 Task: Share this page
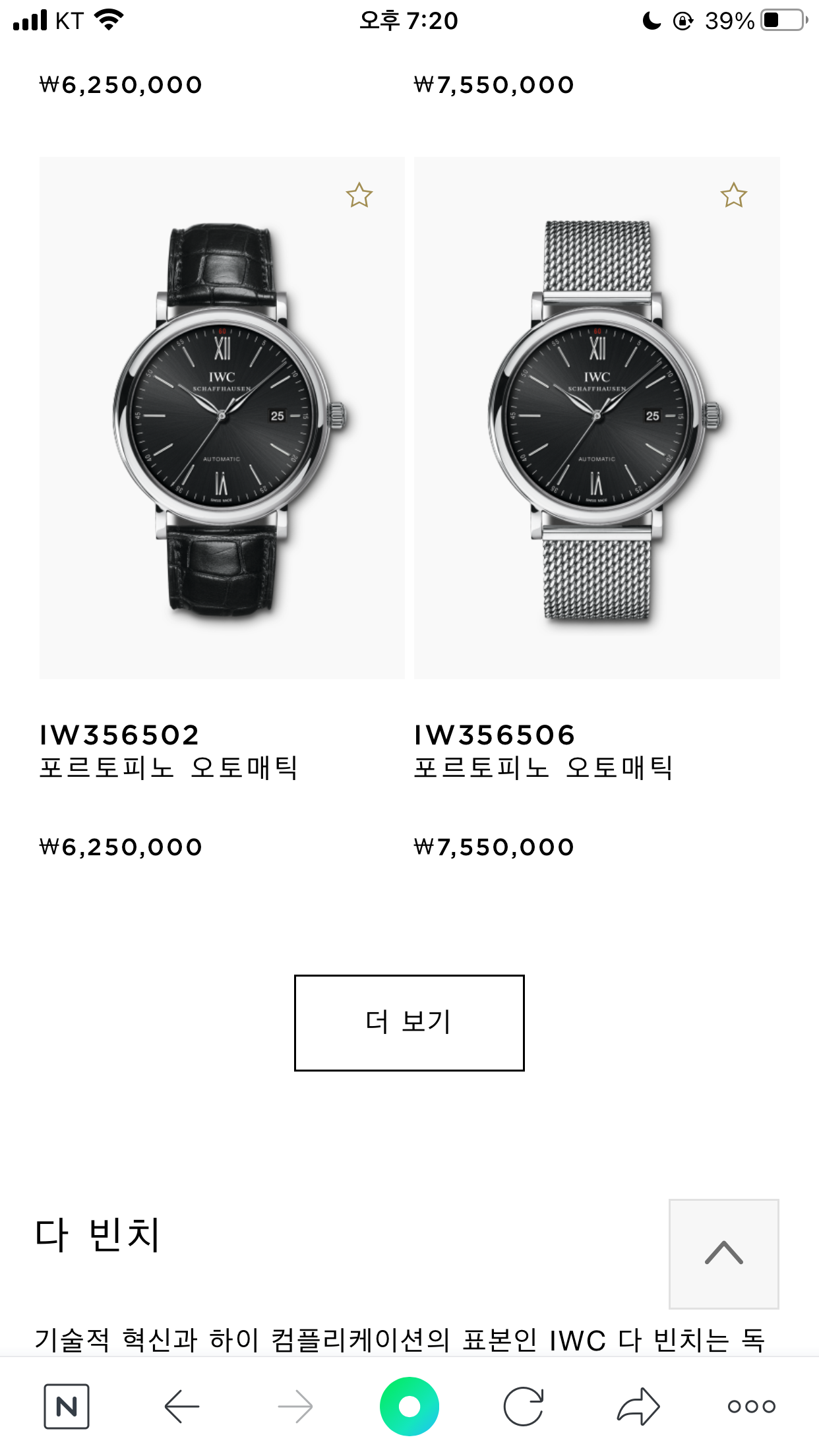pos(638,1407)
